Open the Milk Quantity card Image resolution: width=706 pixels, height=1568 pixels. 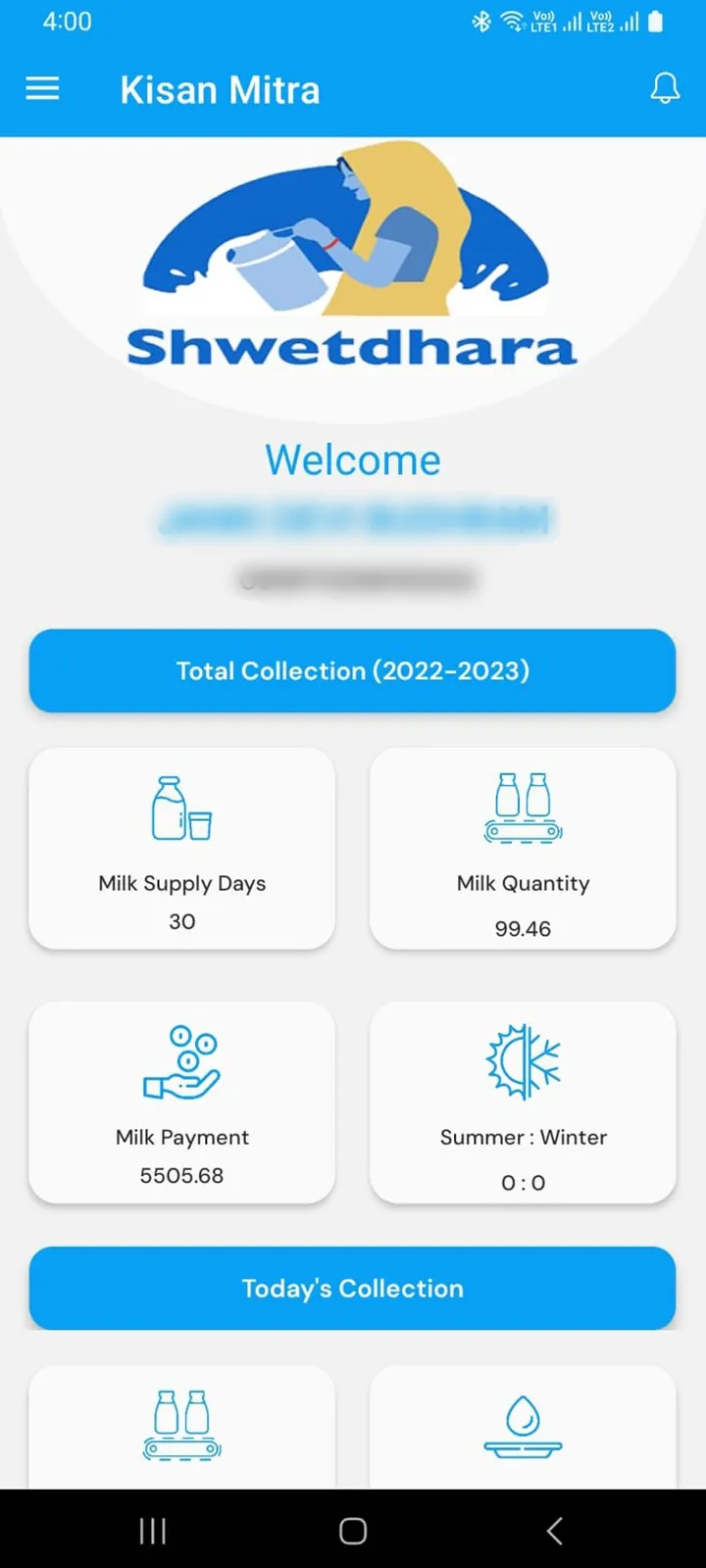click(523, 849)
